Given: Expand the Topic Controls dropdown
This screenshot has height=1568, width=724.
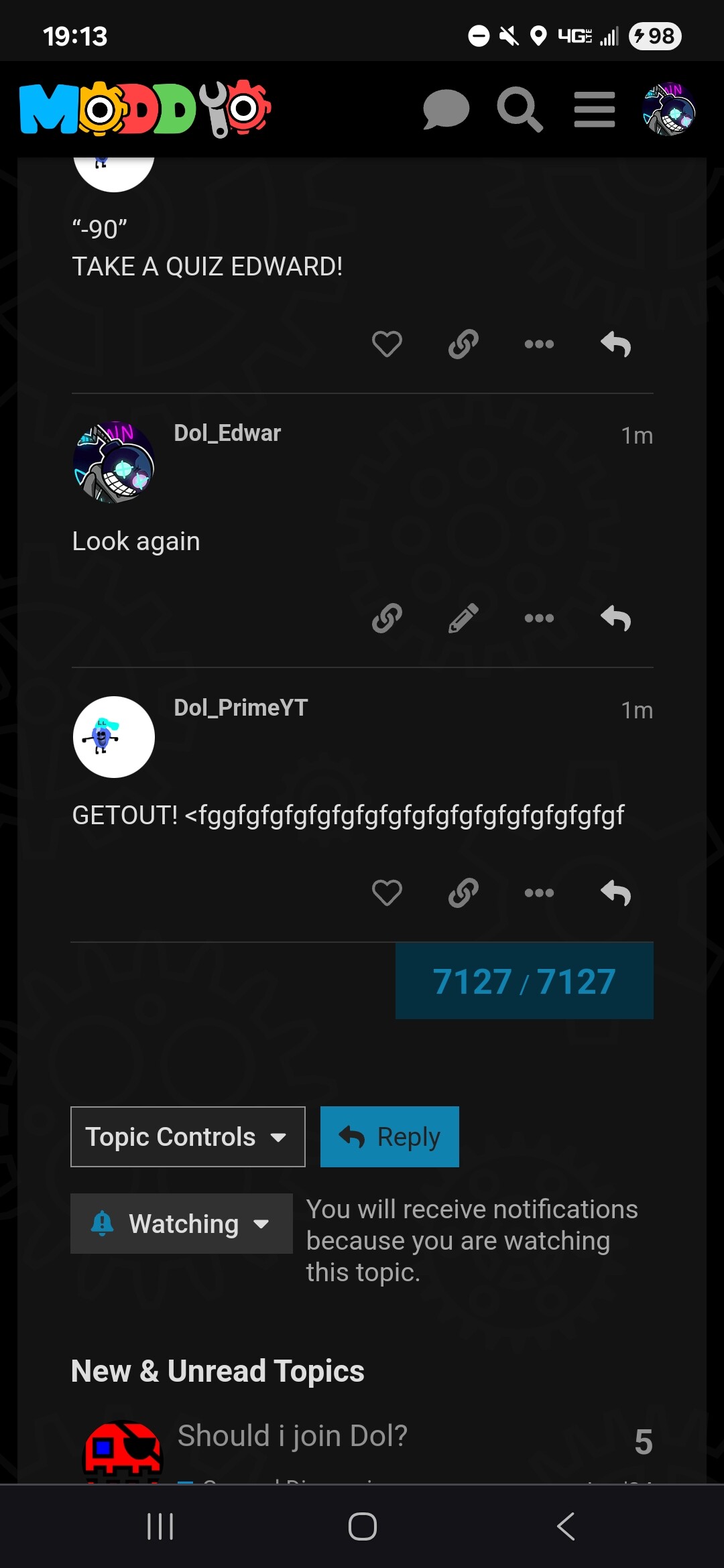Looking at the screenshot, I should point(188,1136).
